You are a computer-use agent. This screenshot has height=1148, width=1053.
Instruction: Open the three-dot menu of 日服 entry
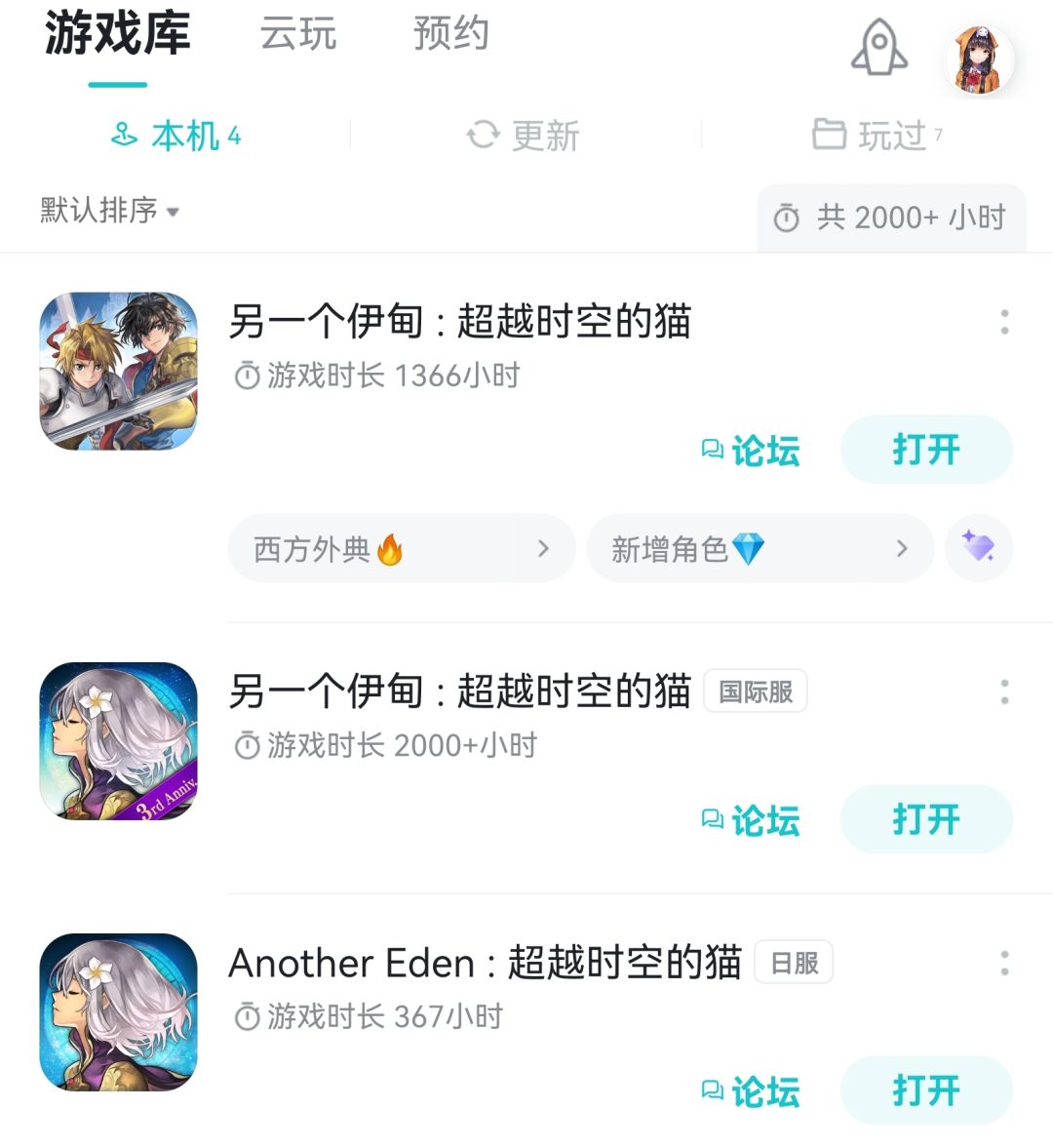1004,964
